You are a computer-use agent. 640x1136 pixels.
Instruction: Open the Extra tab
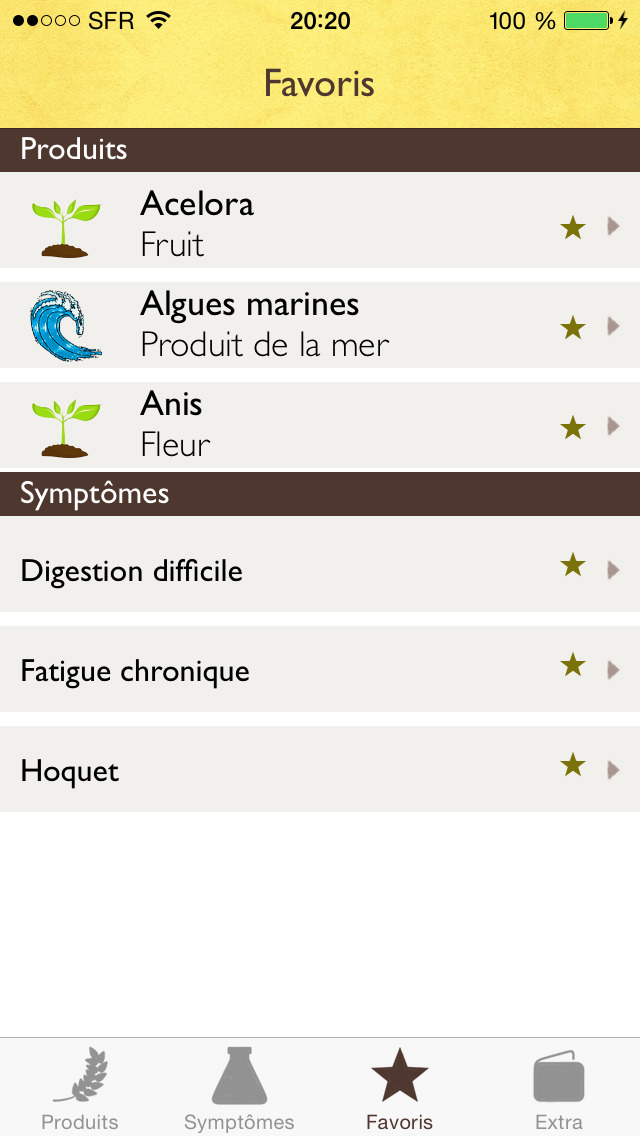[559, 1088]
